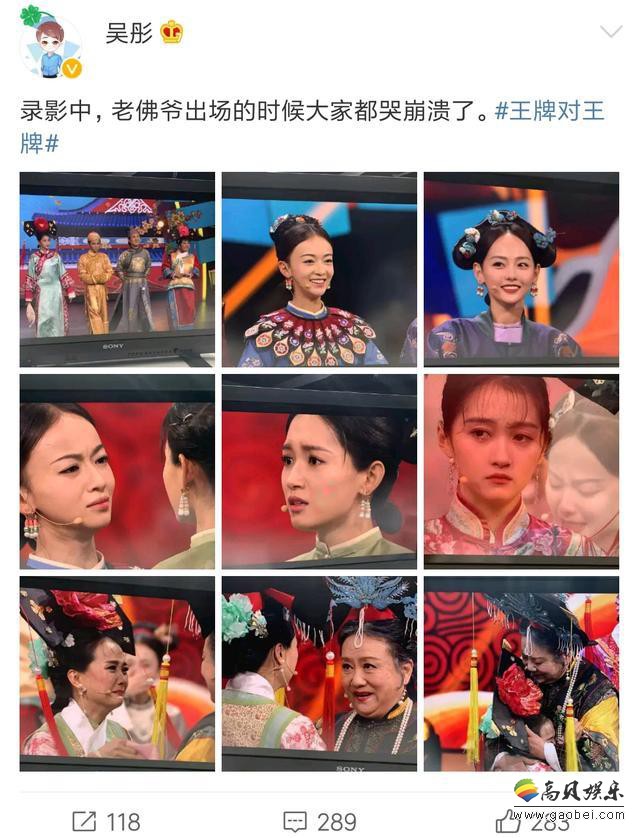Tap the username 吴彤
The height and width of the screenshot is (838, 640).
(129, 33)
